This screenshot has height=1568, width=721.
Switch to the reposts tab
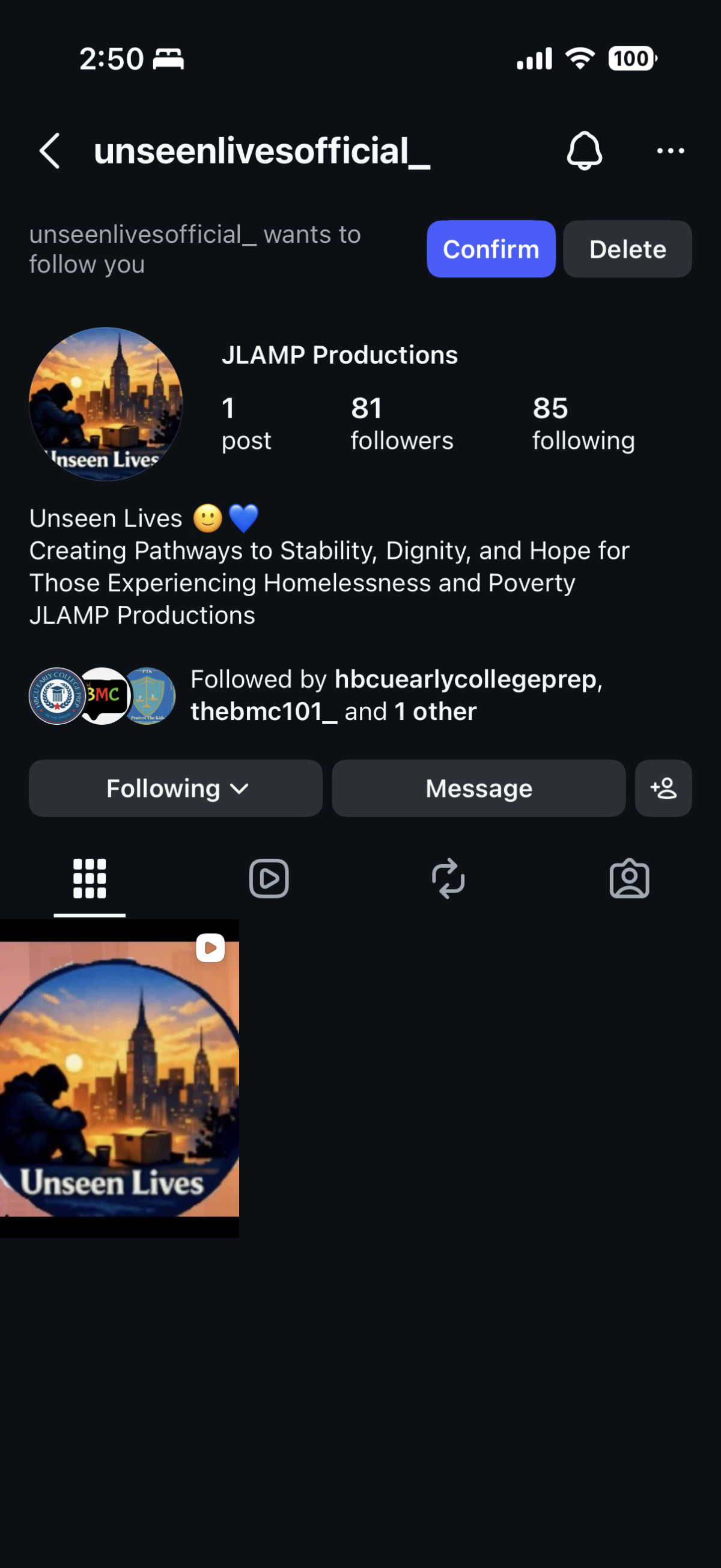(448, 878)
